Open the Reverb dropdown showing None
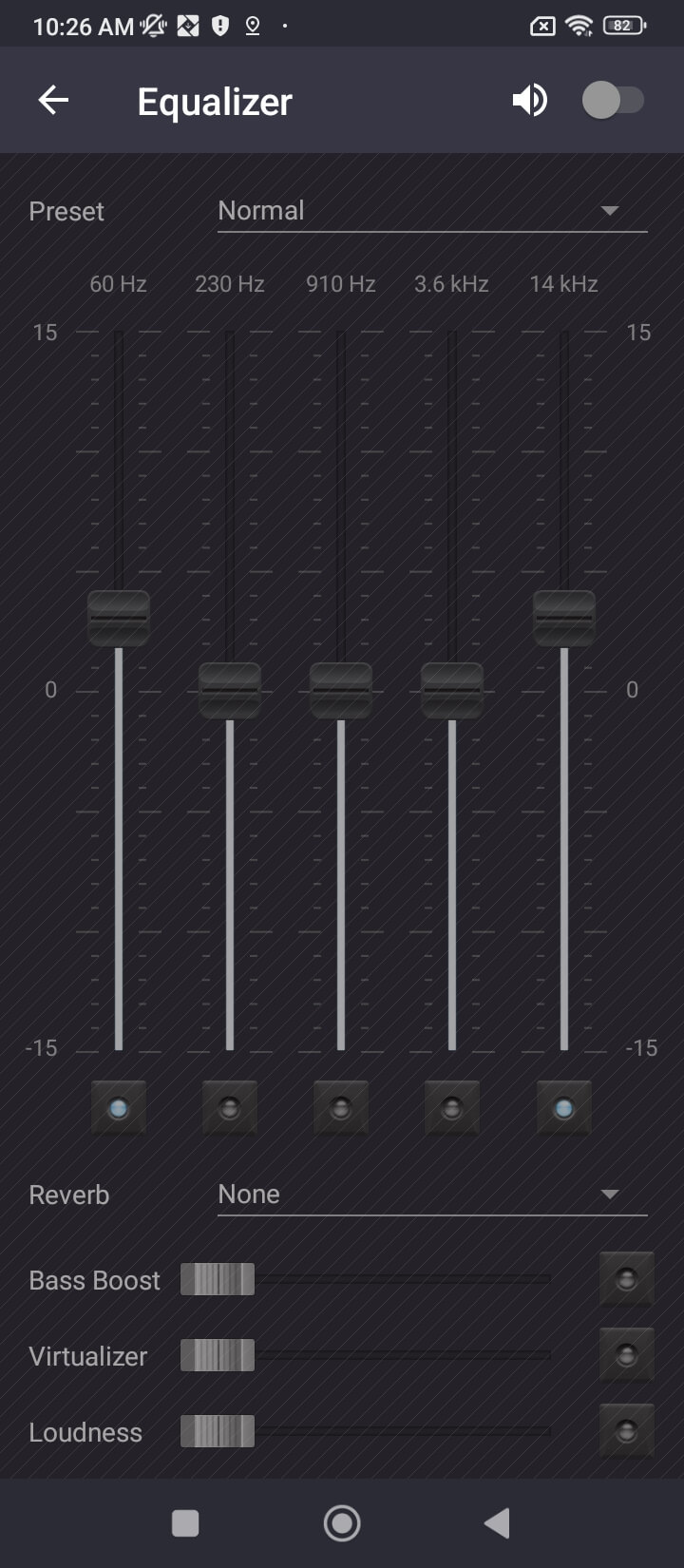The image size is (684, 1568). pyautogui.click(x=432, y=1195)
